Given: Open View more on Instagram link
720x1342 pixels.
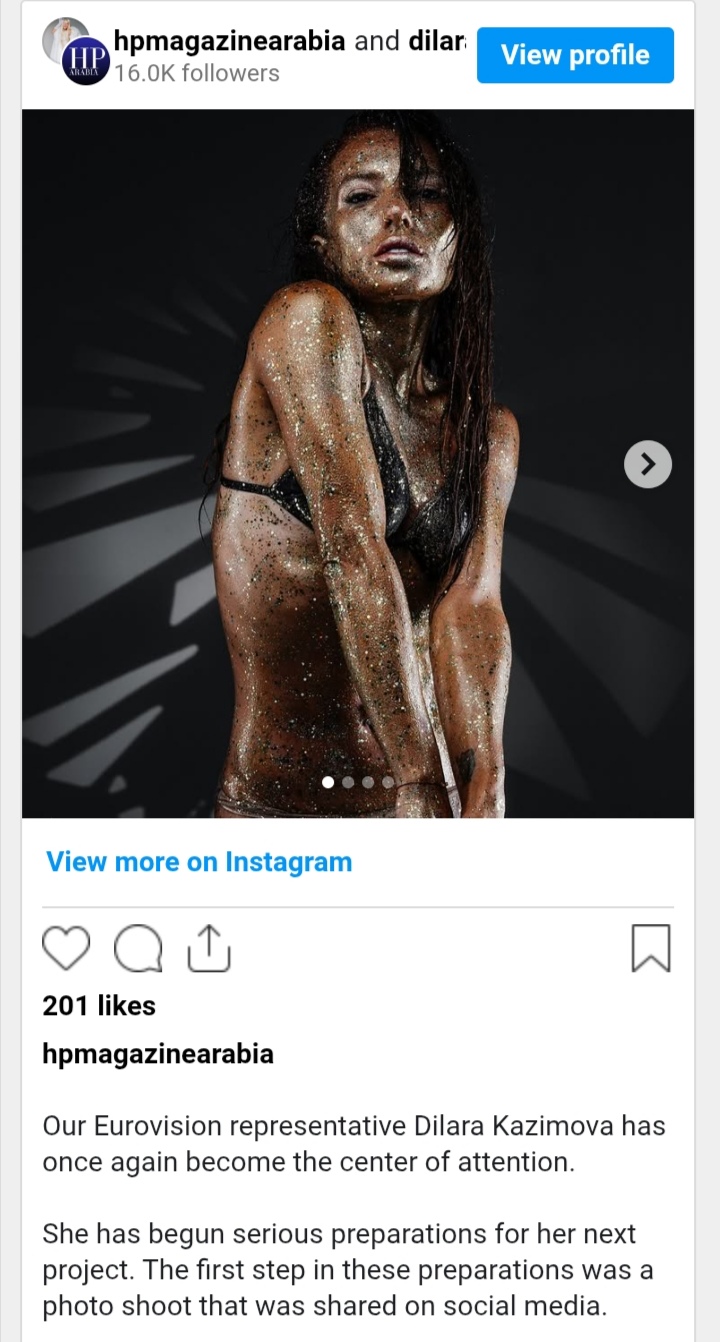Looking at the screenshot, I should pyautogui.click(x=199, y=862).
